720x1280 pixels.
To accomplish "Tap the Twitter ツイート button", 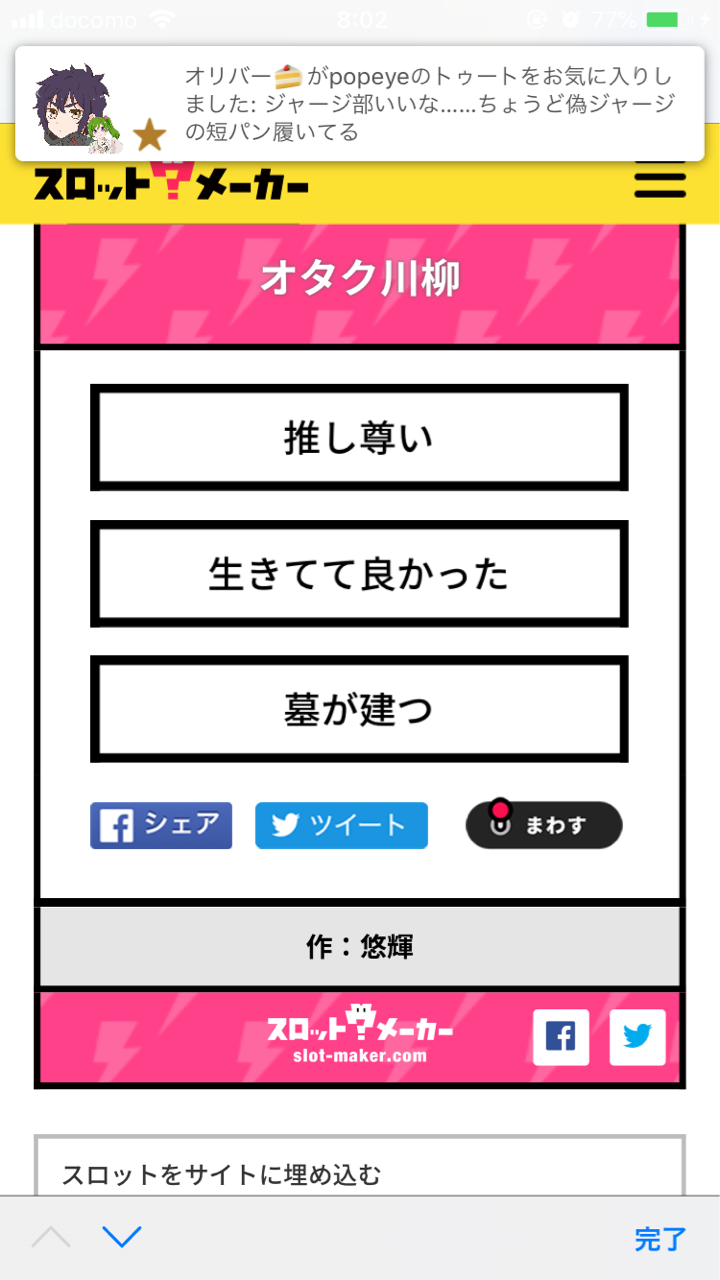I will [341, 825].
